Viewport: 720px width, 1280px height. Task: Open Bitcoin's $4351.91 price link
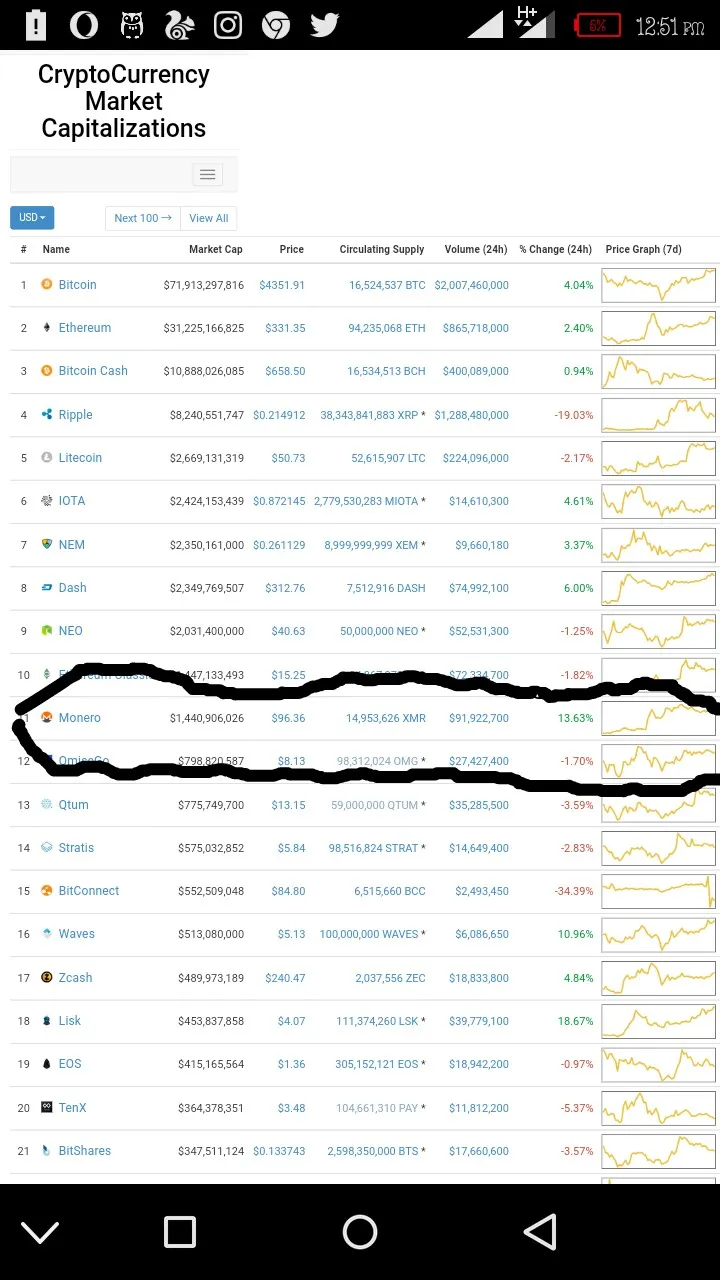(x=282, y=285)
